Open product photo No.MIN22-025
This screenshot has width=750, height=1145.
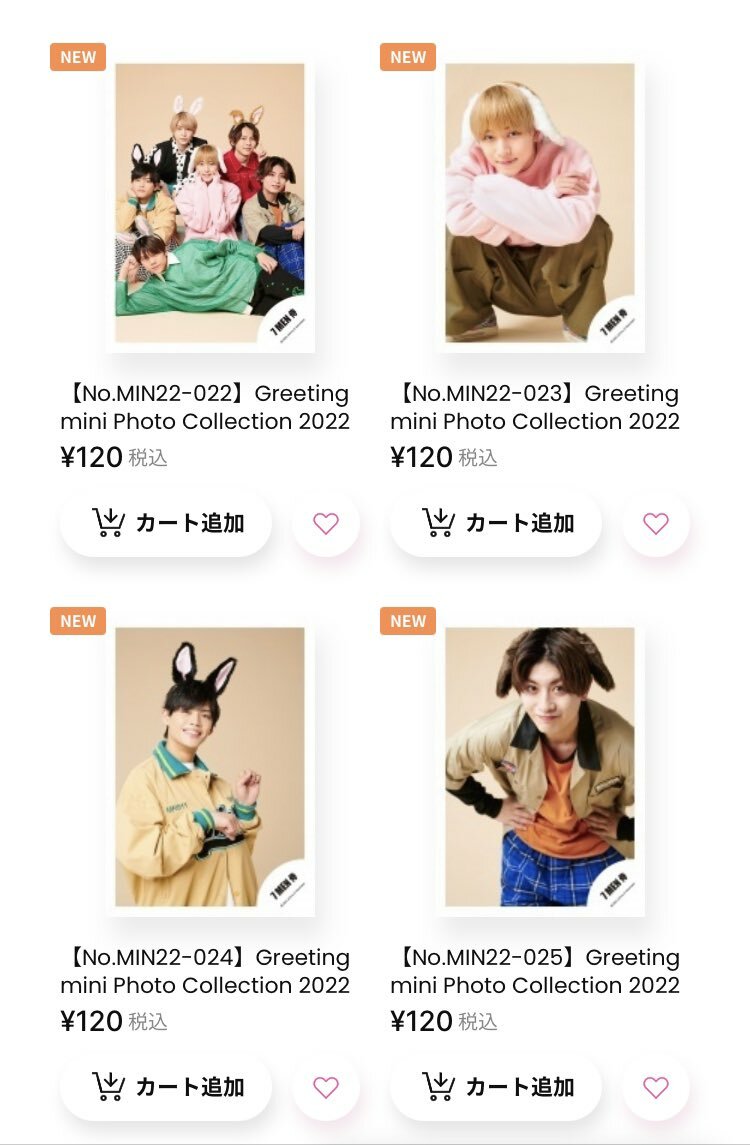click(x=540, y=767)
